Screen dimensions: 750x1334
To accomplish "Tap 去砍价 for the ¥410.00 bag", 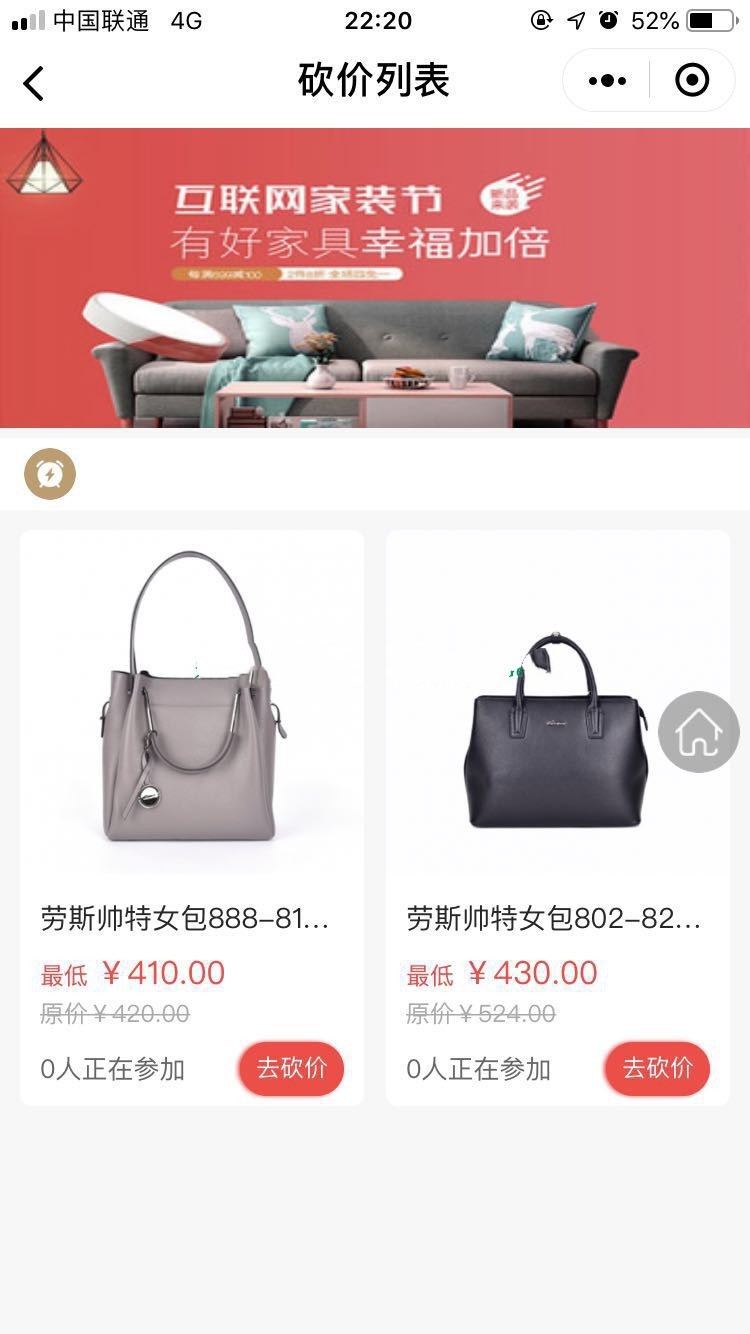I will (291, 1068).
